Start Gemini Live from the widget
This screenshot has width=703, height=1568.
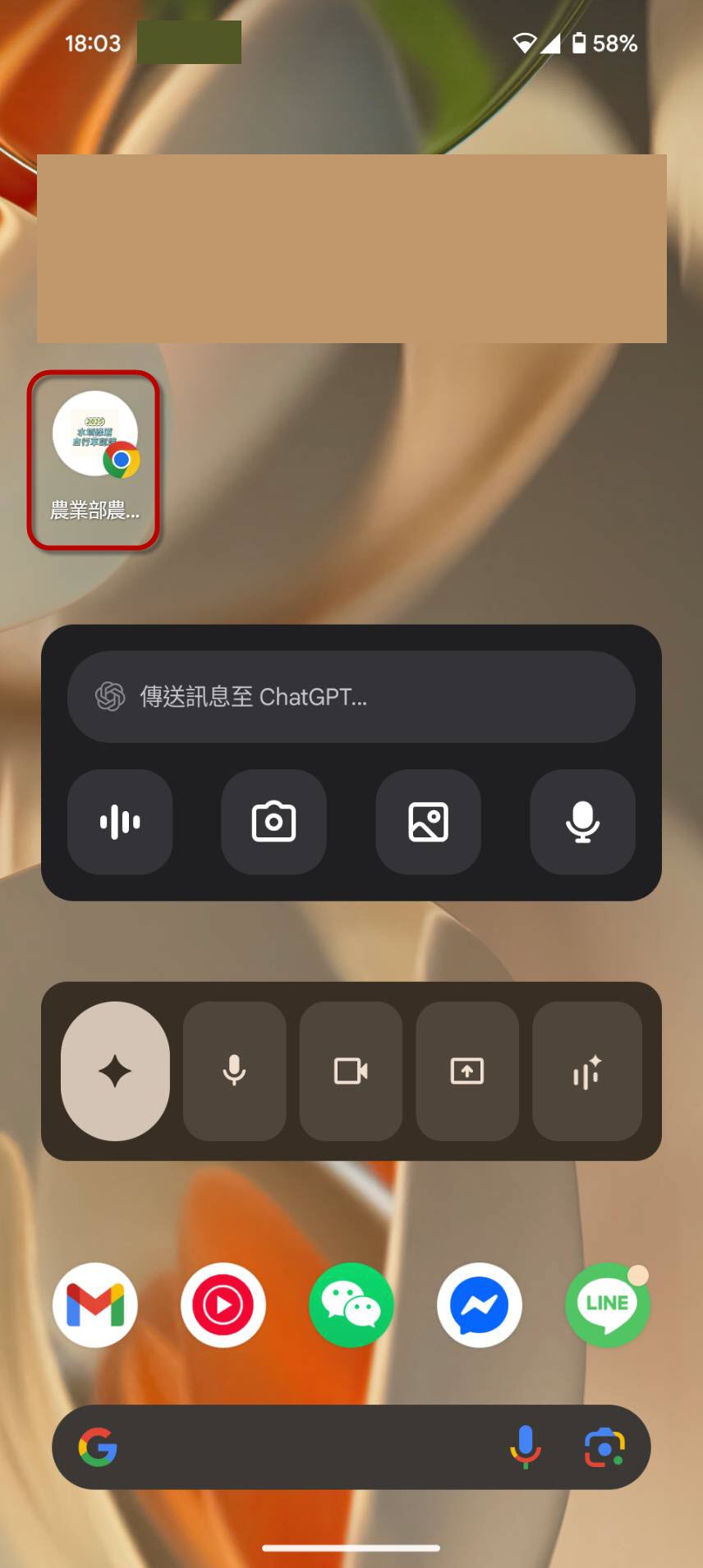point(587,1071)
